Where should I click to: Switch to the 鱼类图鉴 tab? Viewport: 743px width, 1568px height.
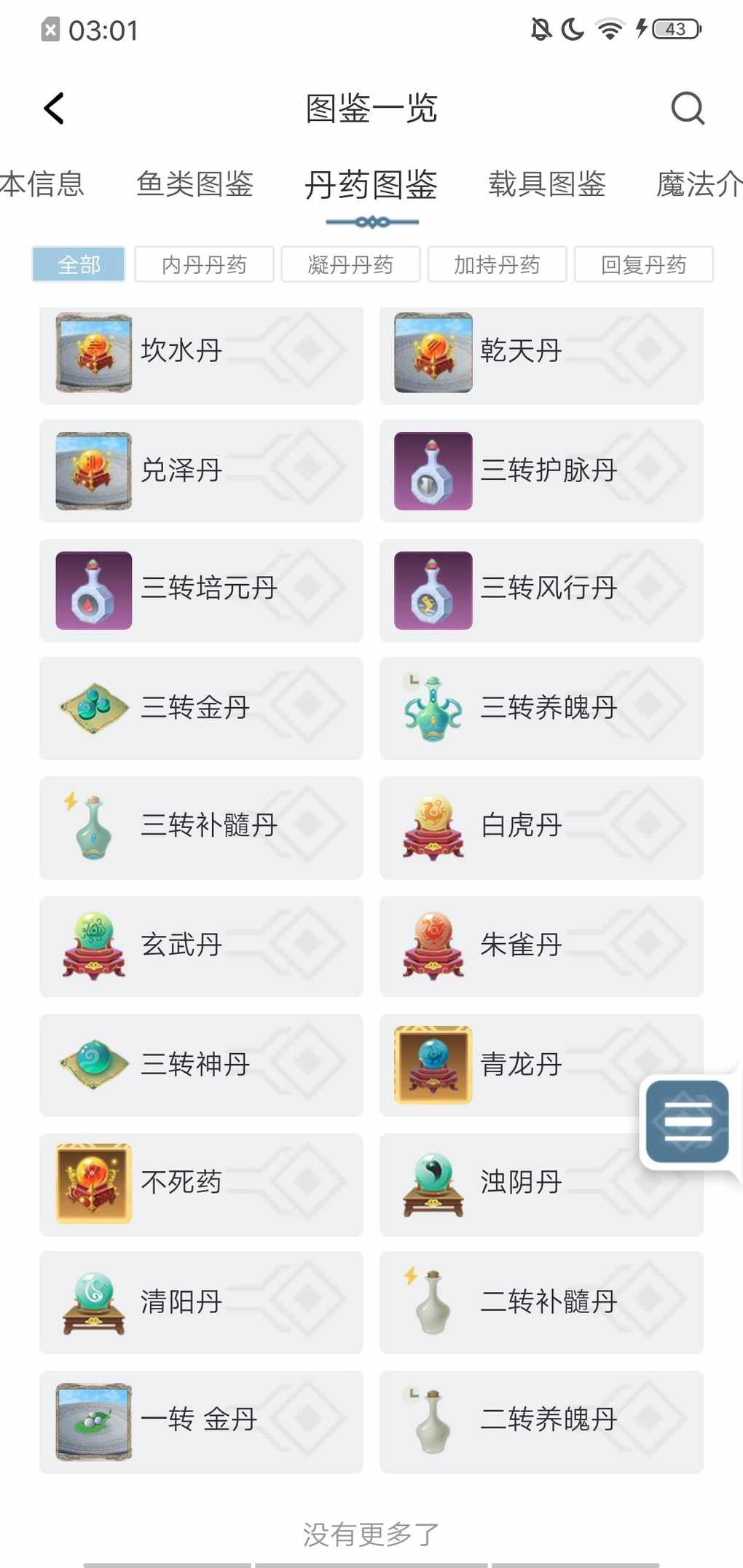[194, 184]
